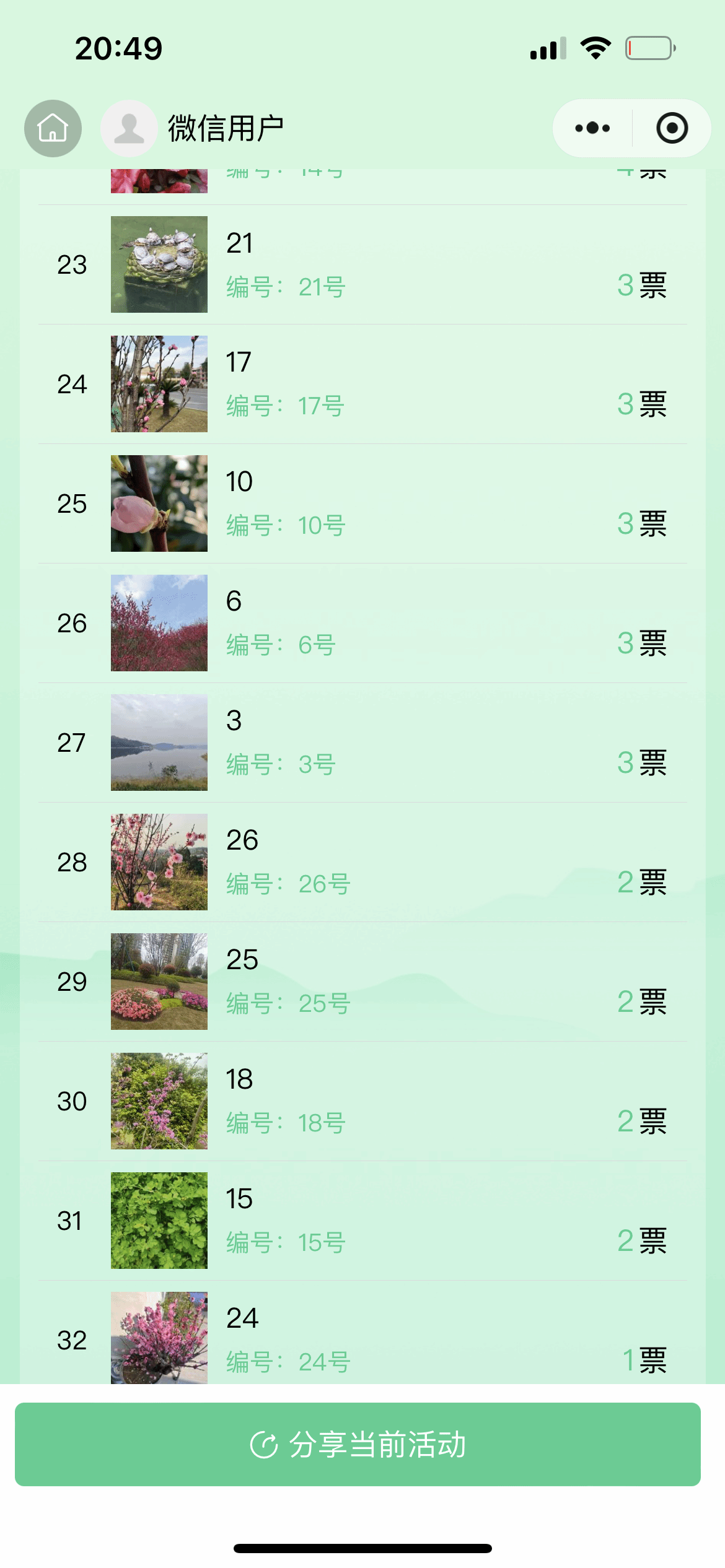The image size is (725, 1568).
Task: Open the three-dot more menu
Action: point(592,128)
